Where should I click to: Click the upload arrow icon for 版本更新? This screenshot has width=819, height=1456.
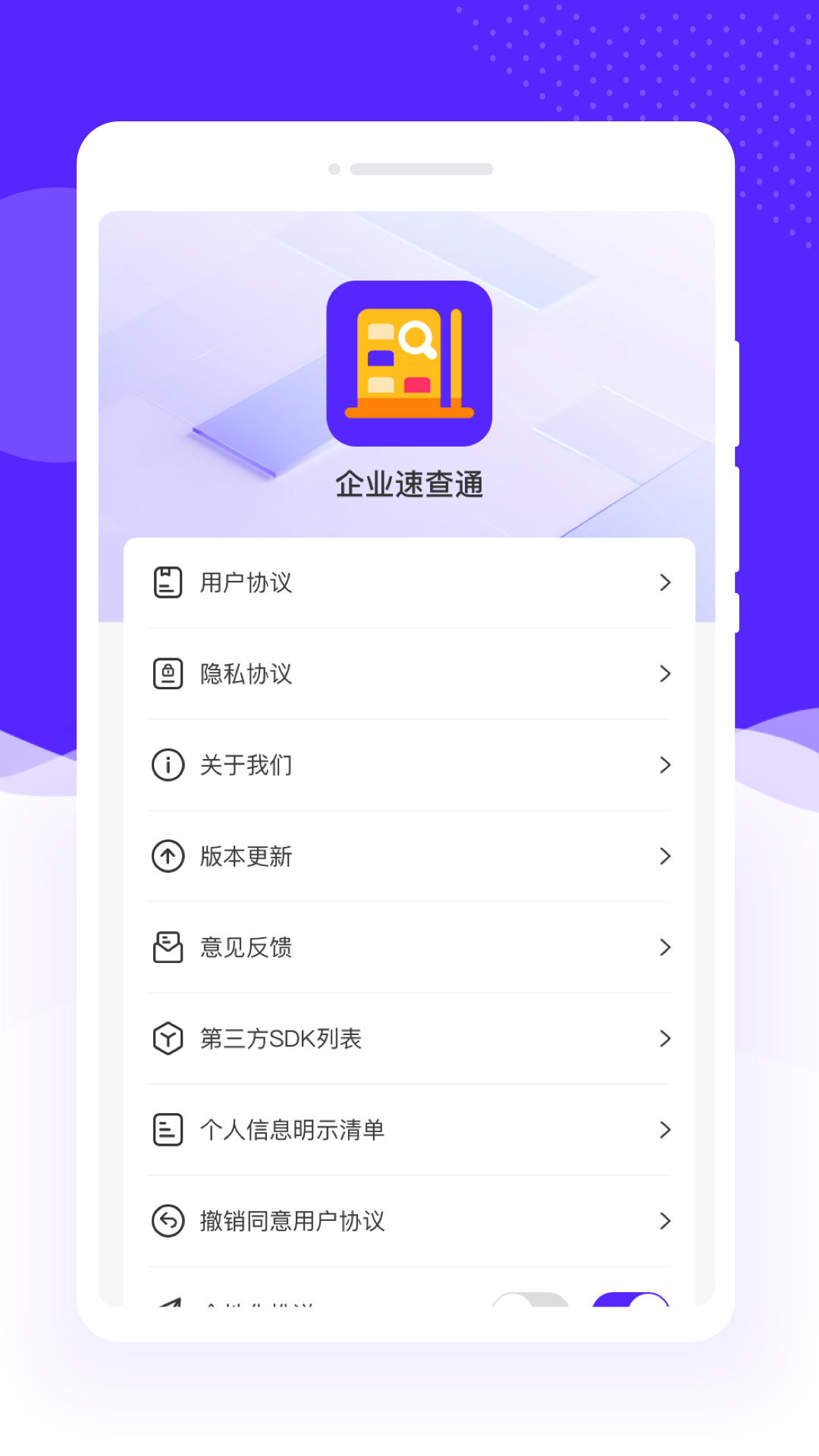[x=168, y=856]
